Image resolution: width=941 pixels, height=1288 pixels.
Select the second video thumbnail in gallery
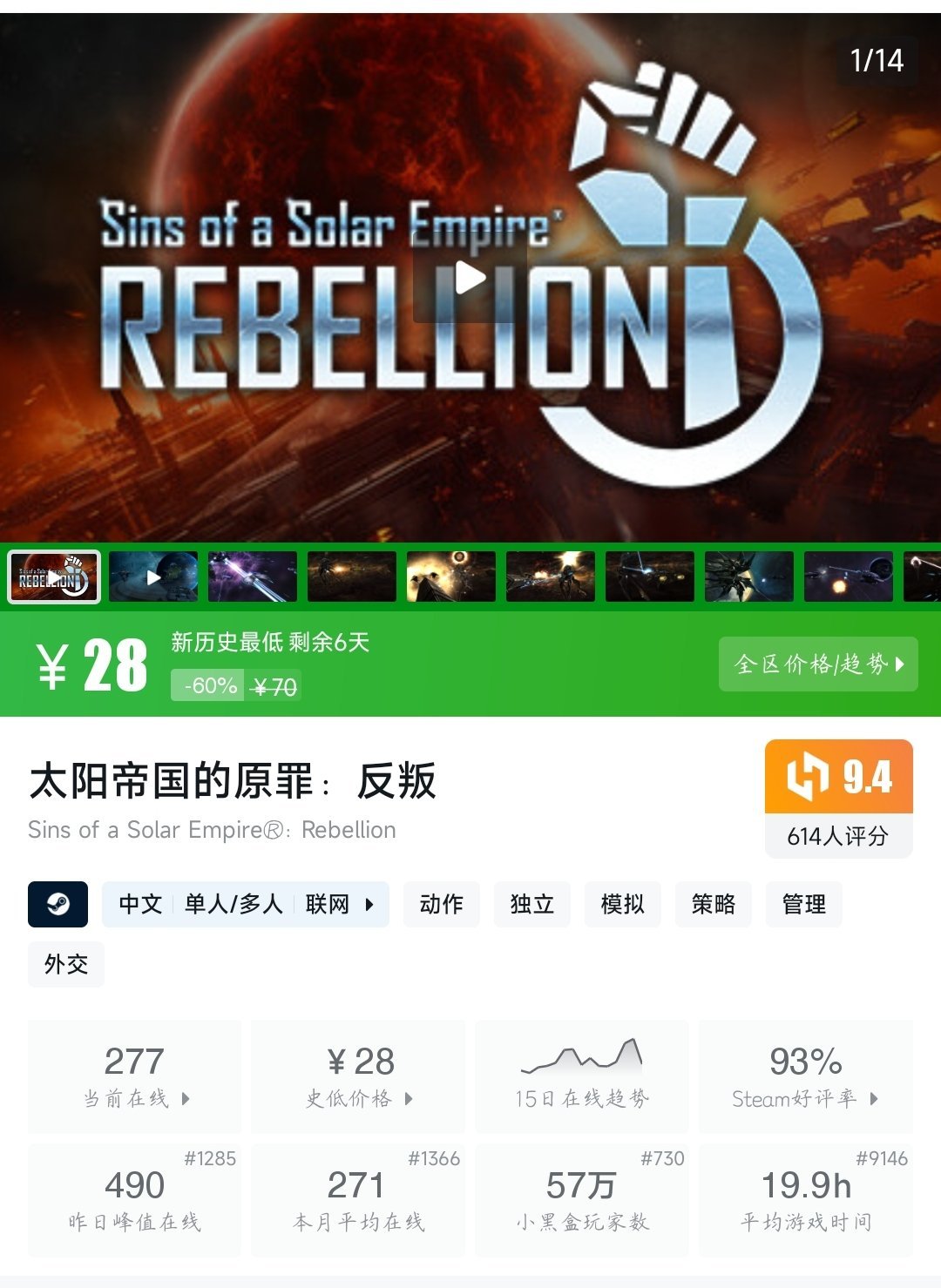pos(153,577)
